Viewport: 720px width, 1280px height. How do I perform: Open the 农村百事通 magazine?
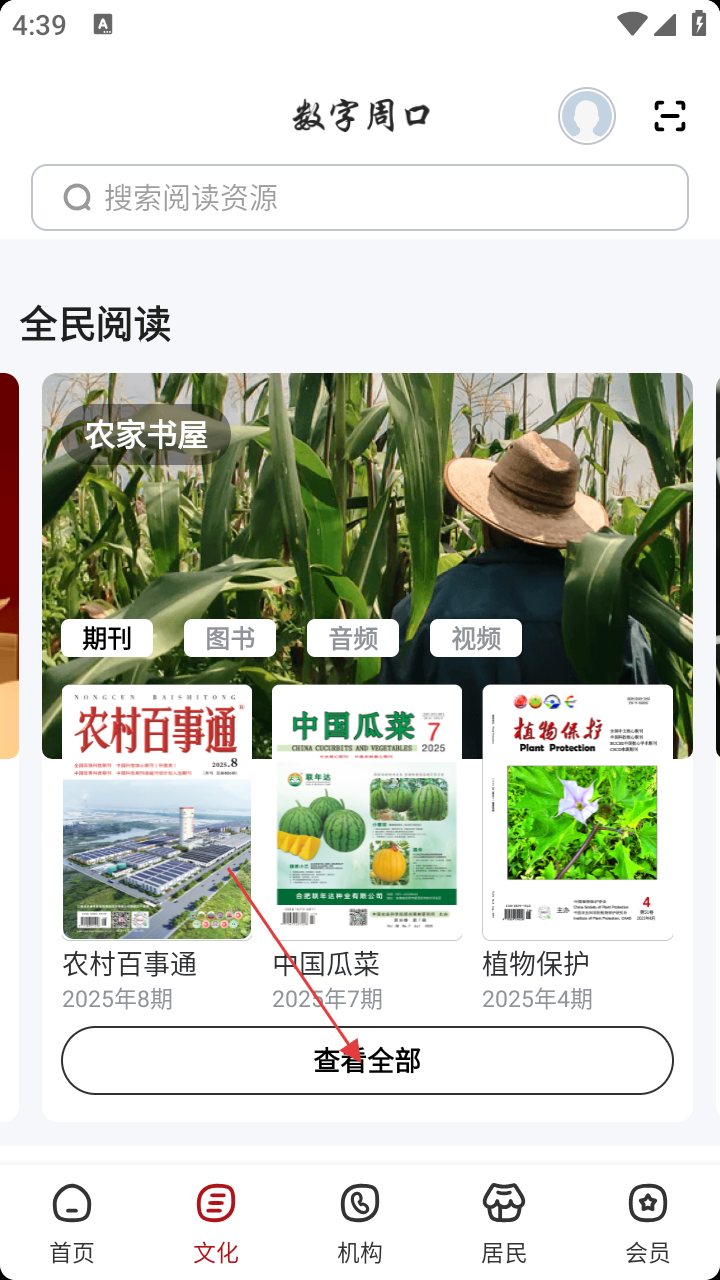click(x=157, y=812)
